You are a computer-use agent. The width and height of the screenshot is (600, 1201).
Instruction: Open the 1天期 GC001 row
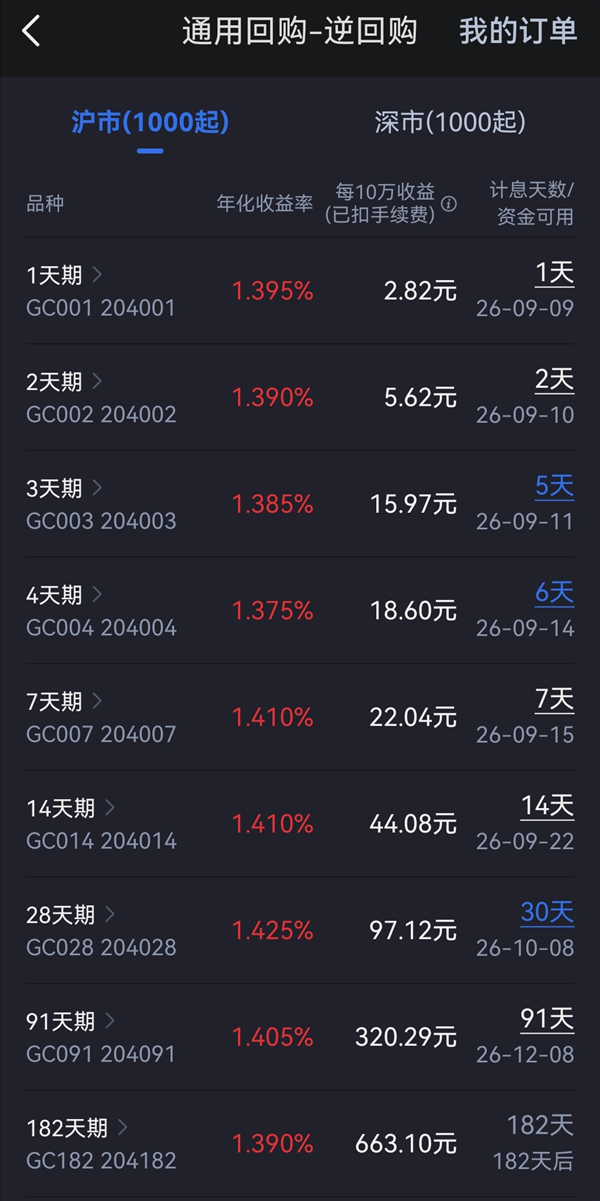coord(300,291)
